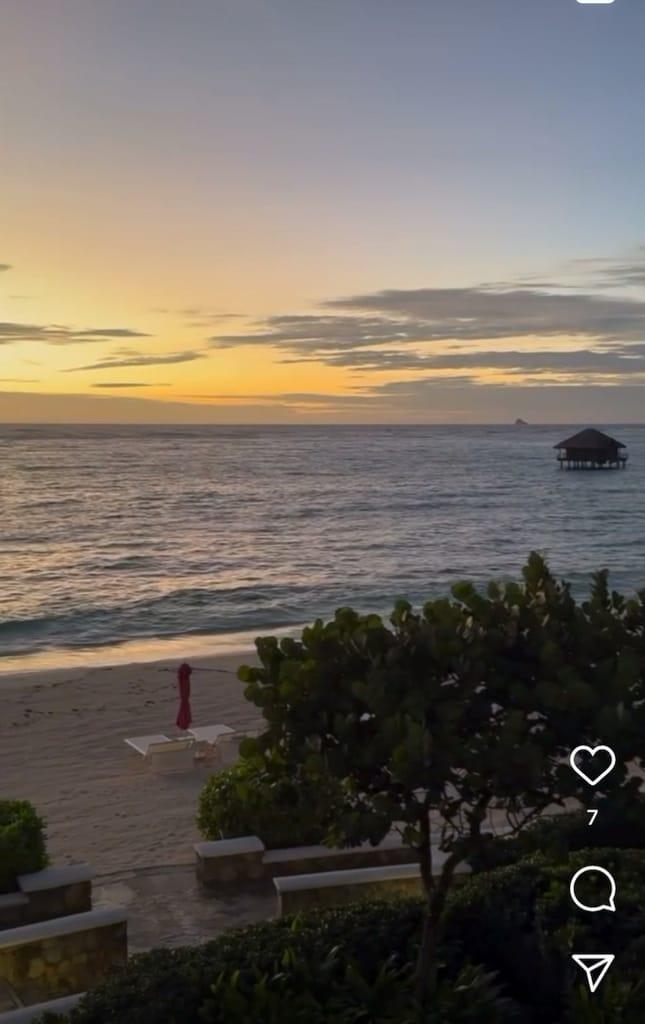Open the comments on this reel
The height and width of the screenshot is (1024, 645).
(592, 888)
